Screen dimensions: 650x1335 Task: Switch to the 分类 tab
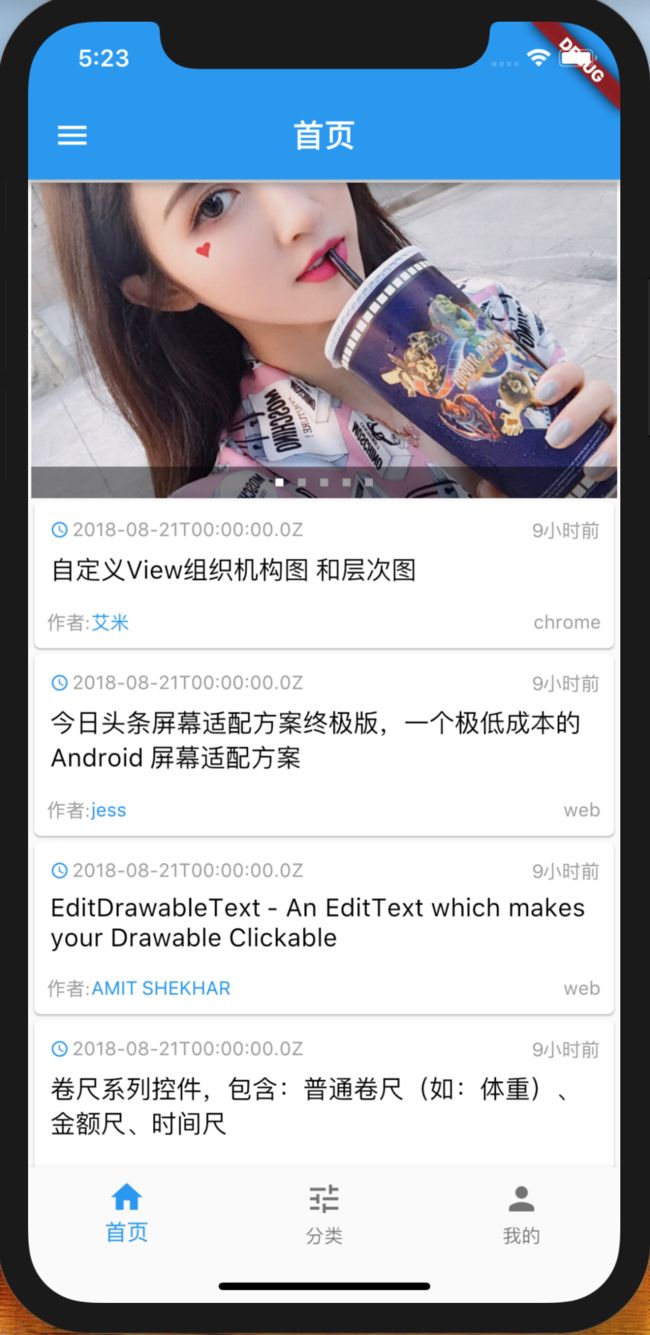point(324,1213)
